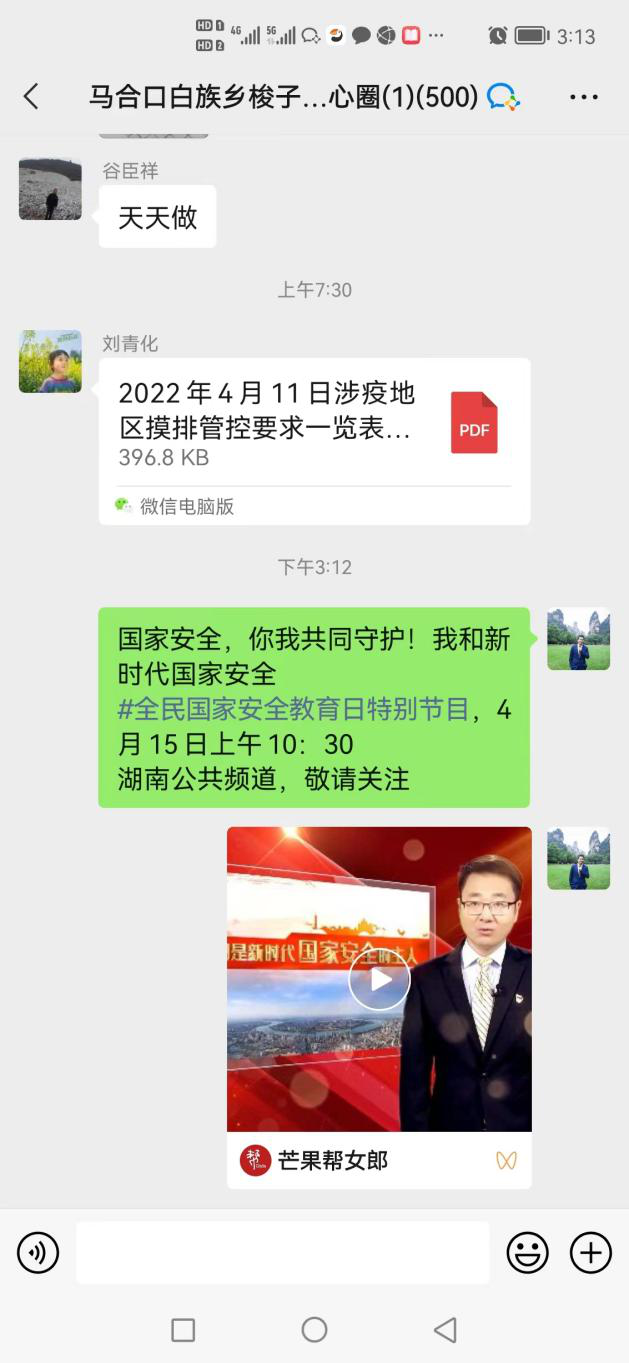Open 刘青化's profile avatar
This screenshot has height=1363, width=629.
point(50,362)
